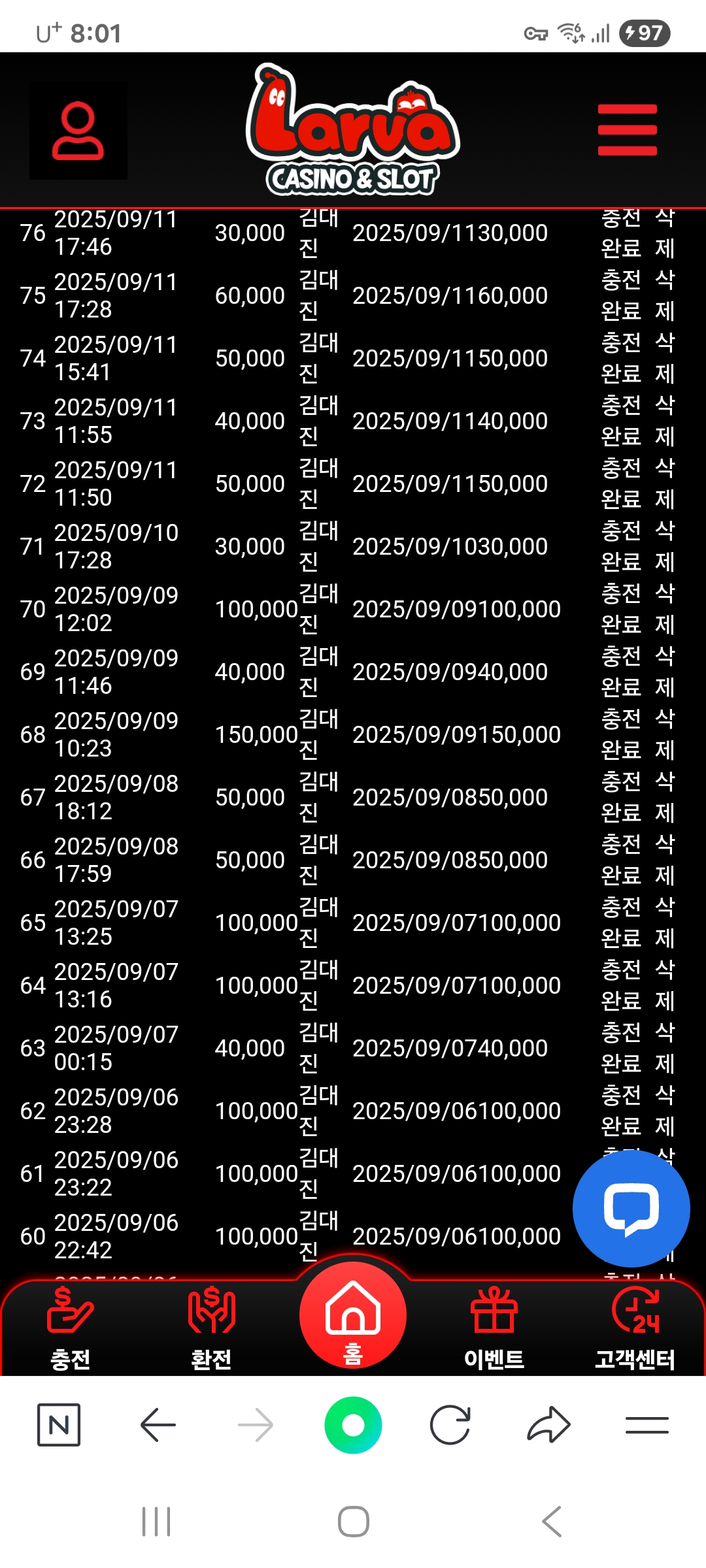Open the red hamburger menu
The height and width of the screenshot is (1568, 706).
point(627,130)
